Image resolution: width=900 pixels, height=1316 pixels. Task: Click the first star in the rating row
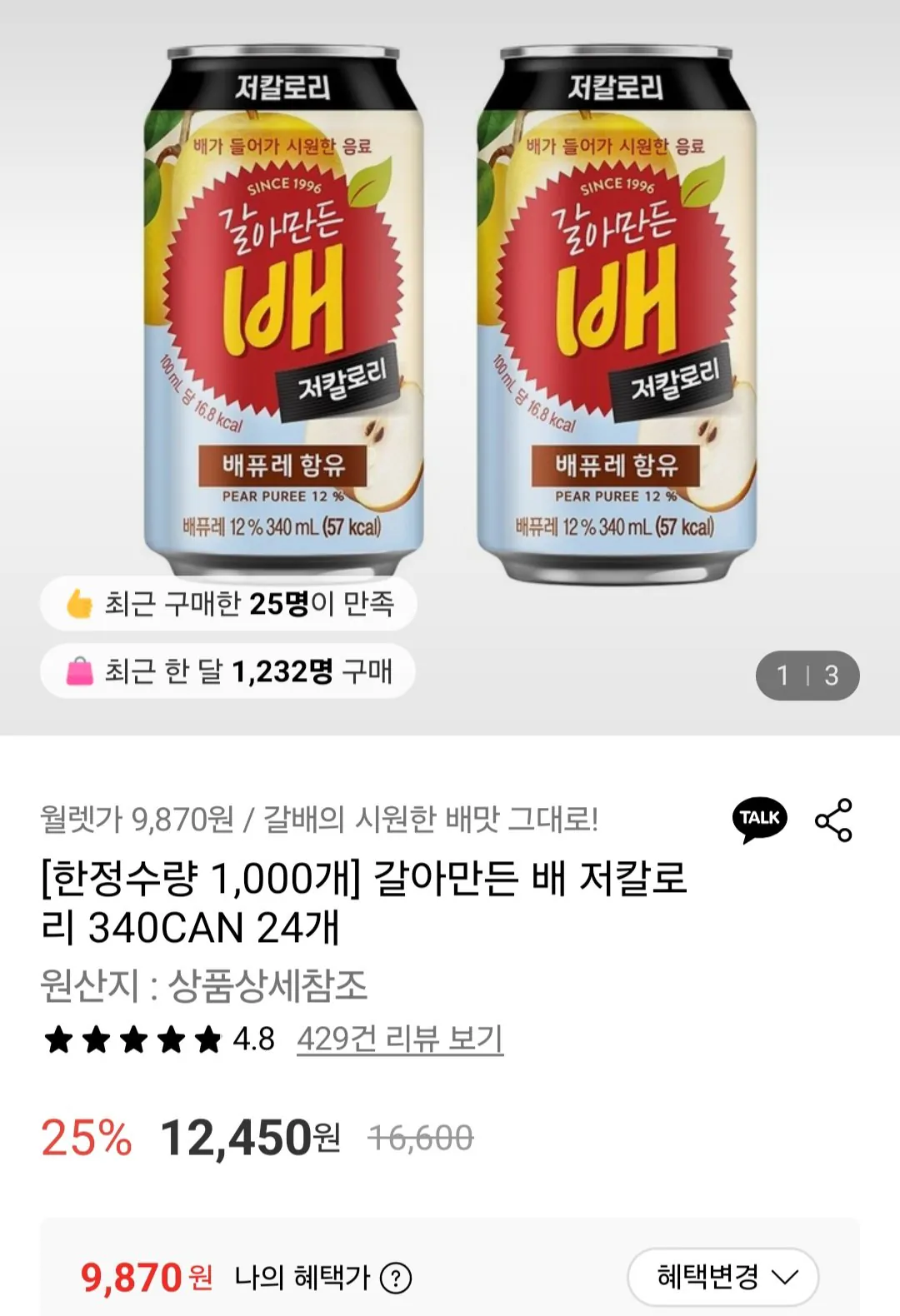coord(58,1039)
